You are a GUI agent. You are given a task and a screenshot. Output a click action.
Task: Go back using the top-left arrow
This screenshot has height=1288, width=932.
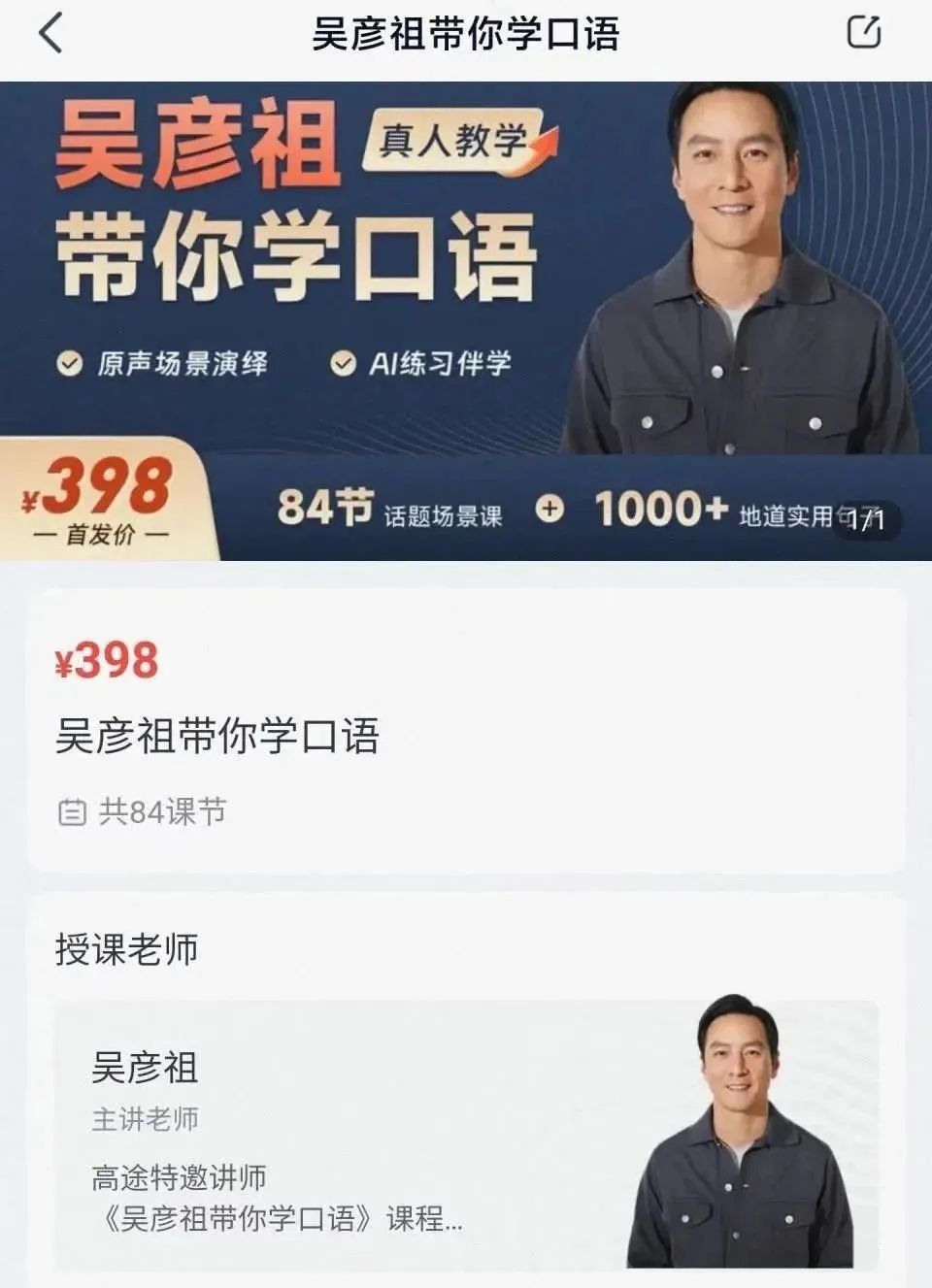[x=50, y=35]
